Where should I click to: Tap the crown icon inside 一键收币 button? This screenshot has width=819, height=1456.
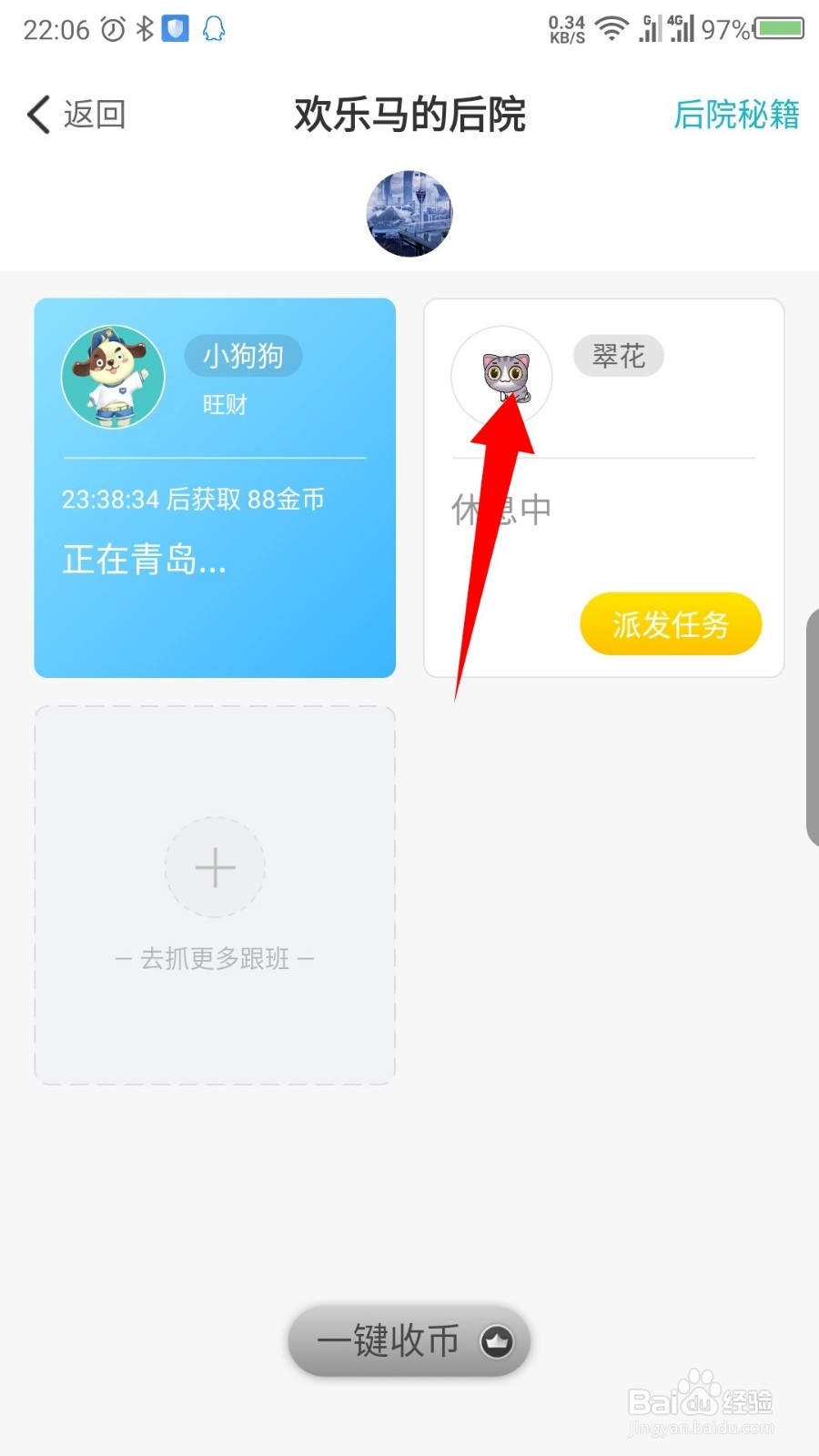click(497, 1340)
